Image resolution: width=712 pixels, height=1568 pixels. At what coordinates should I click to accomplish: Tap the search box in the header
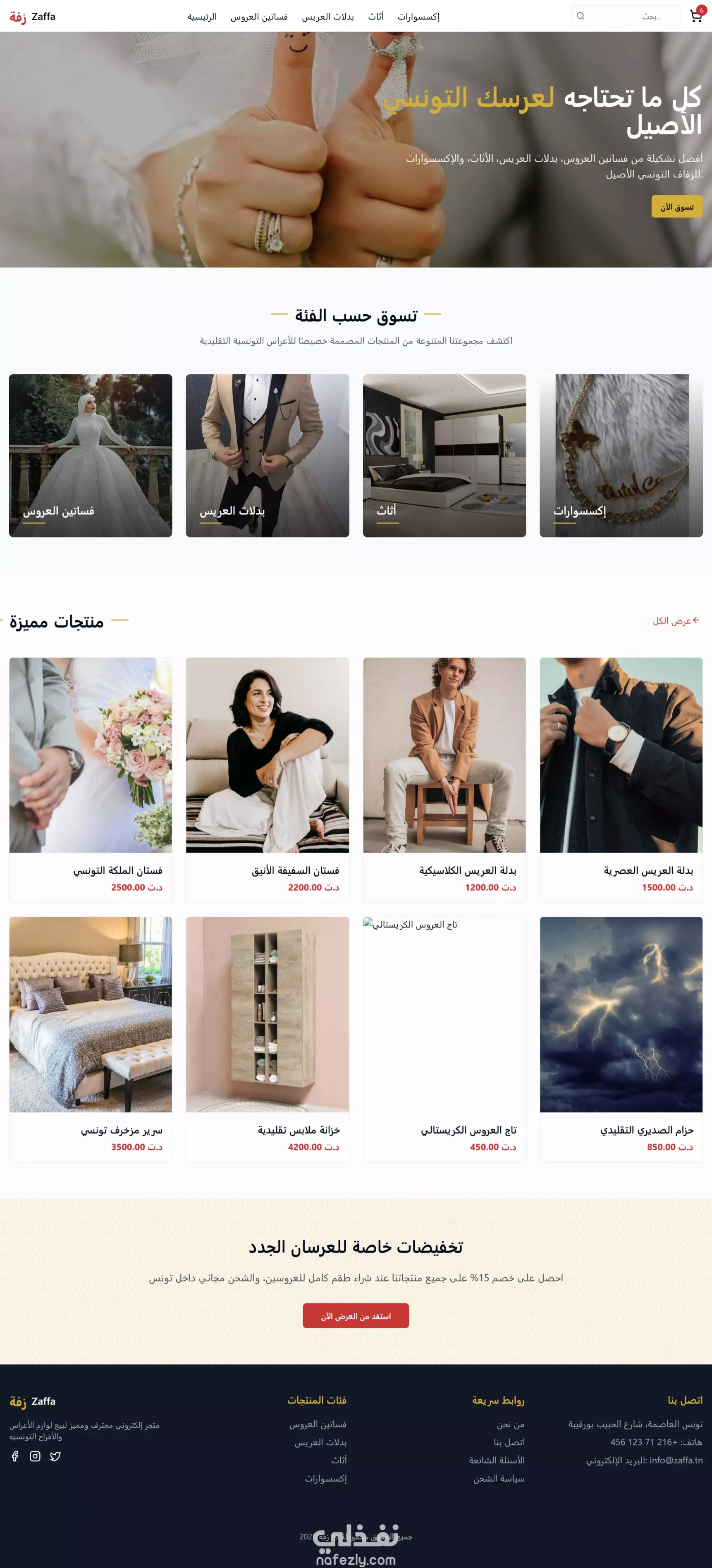626,16
